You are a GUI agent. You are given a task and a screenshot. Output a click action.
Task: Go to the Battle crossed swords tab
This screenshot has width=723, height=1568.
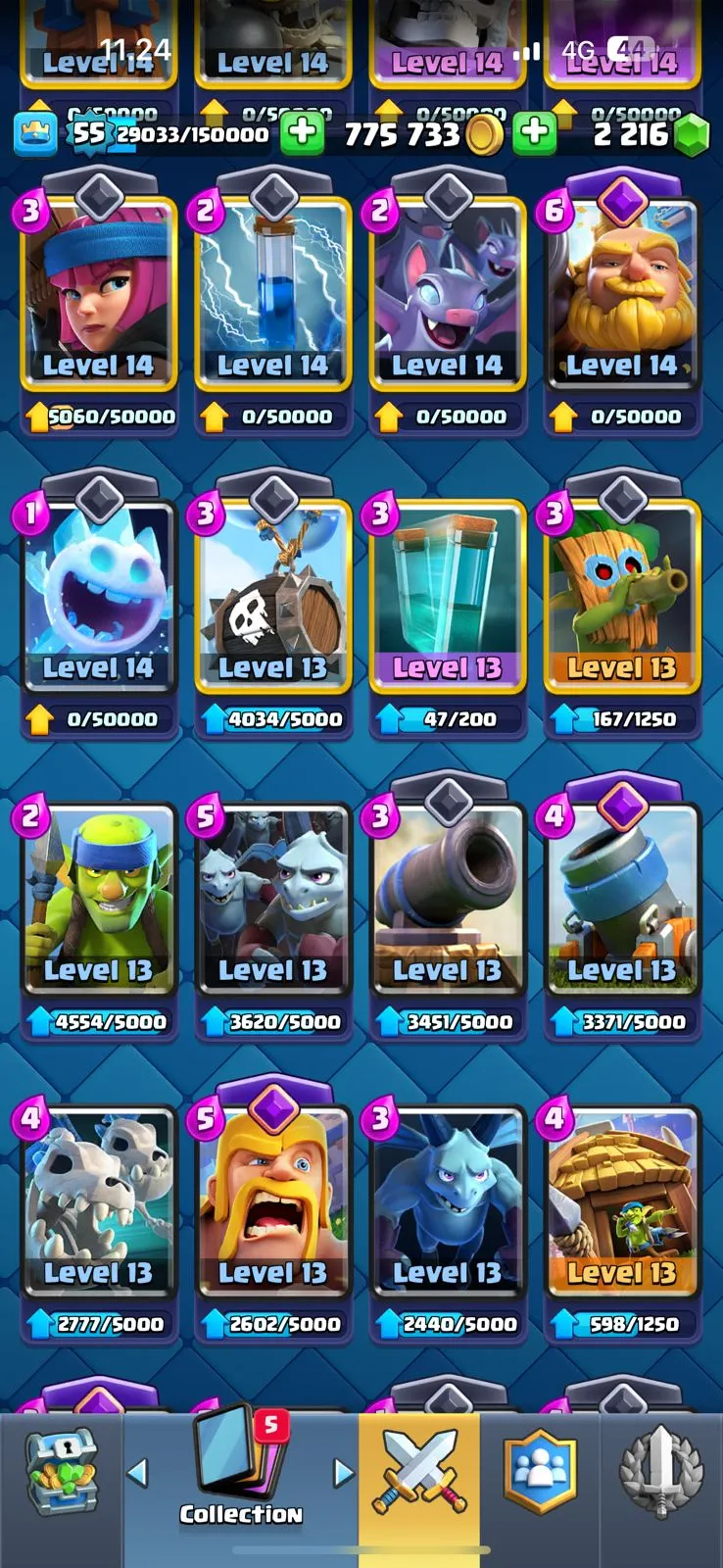(419, 1470)
